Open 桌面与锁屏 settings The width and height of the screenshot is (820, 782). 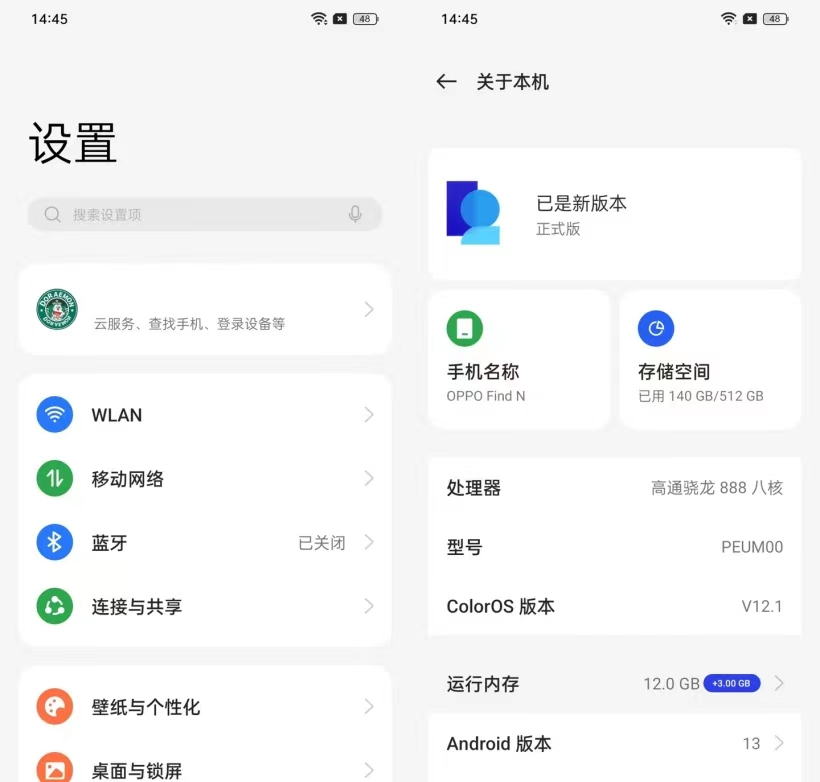click(x=205, y=768)
